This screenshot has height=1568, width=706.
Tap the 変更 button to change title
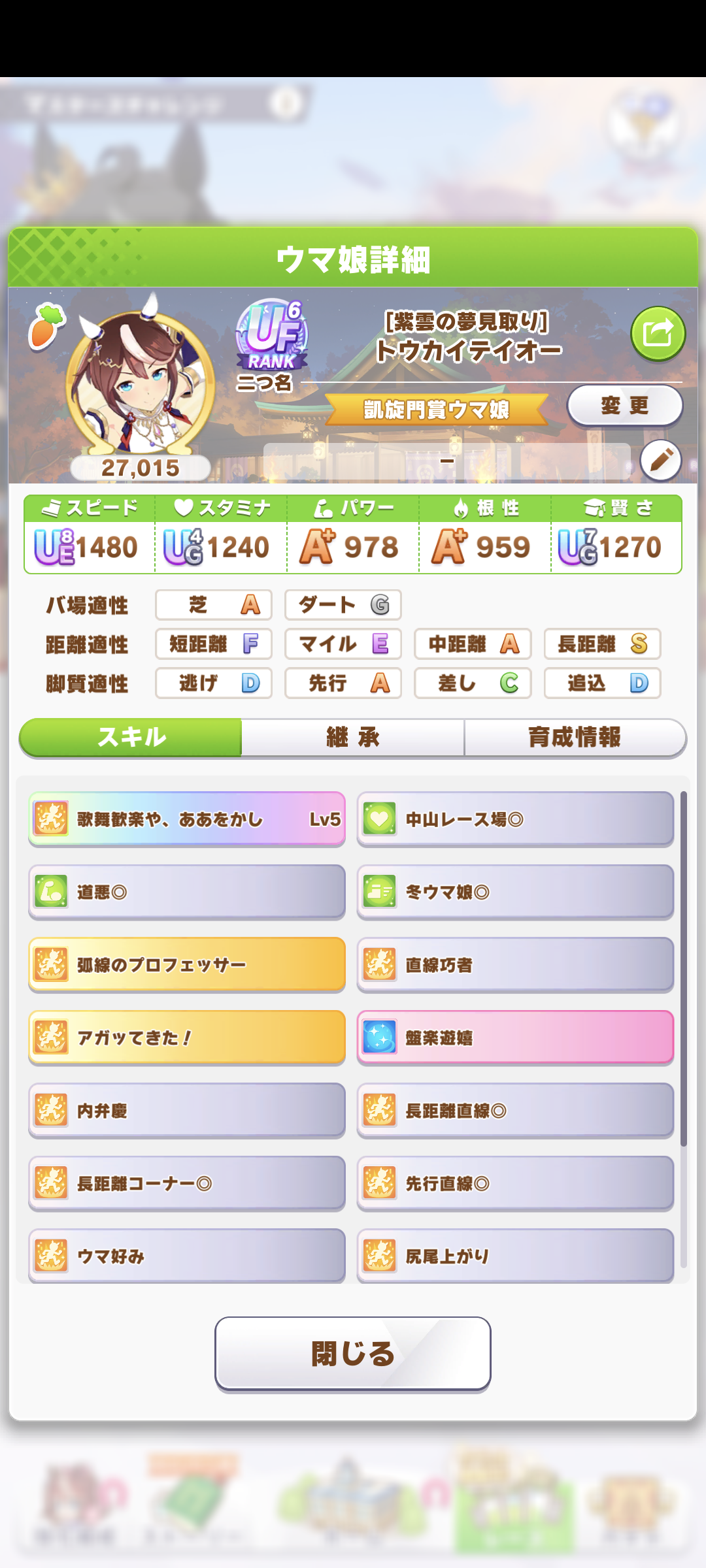tap(624, 406)
